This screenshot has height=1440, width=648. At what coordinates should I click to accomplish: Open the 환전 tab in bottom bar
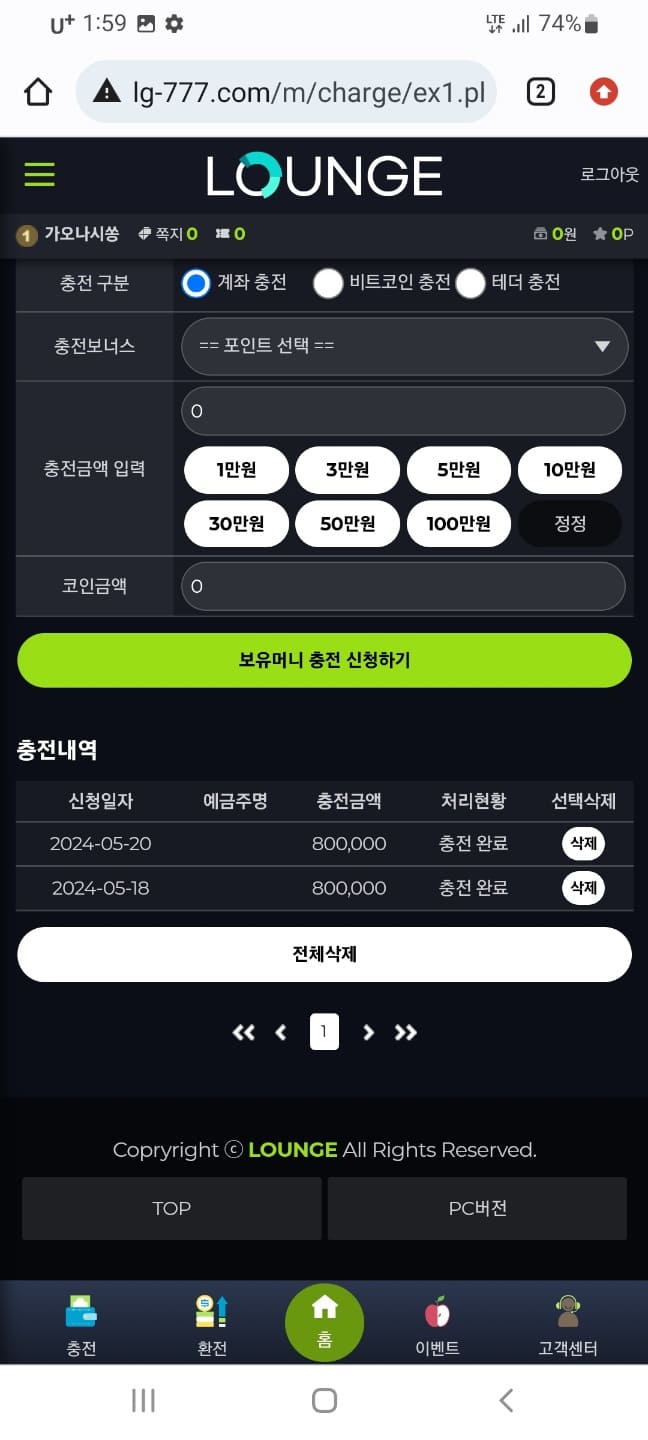click(212, 1325)
